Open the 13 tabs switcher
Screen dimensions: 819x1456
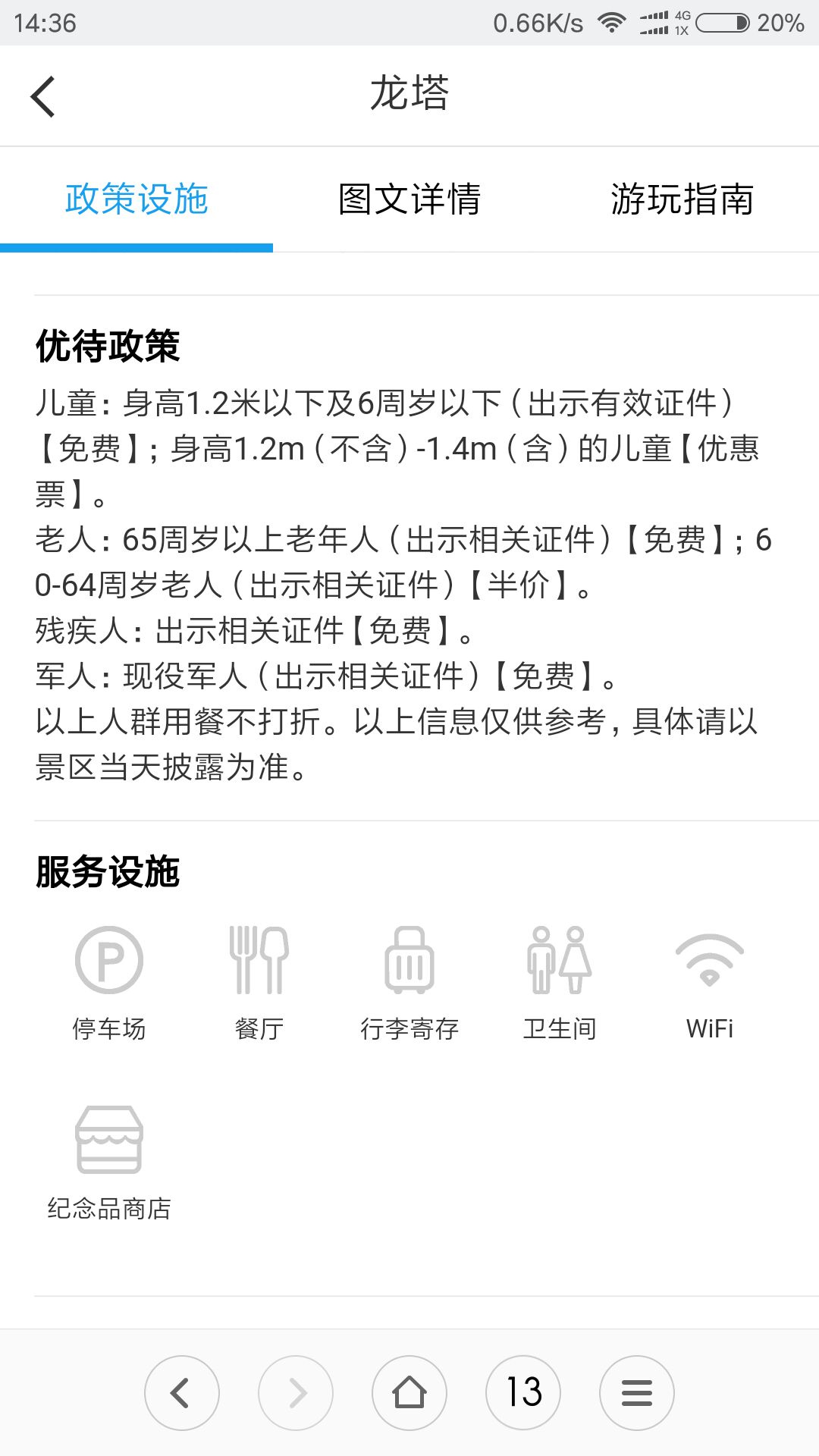click(x=523, y=1393)
